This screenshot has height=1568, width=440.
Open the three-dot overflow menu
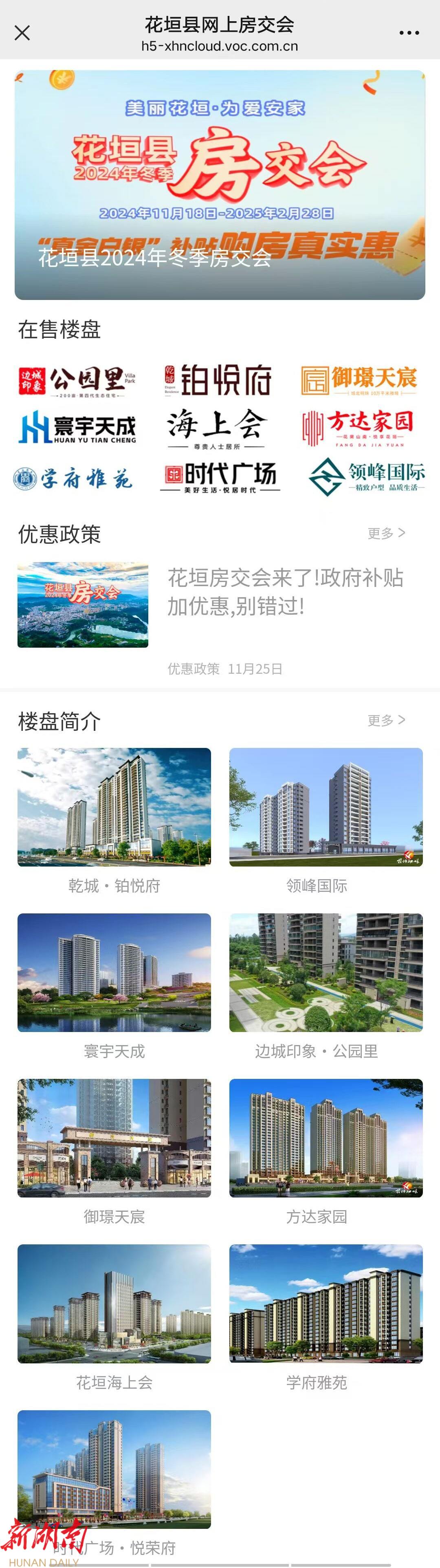(x=409, y=33)
